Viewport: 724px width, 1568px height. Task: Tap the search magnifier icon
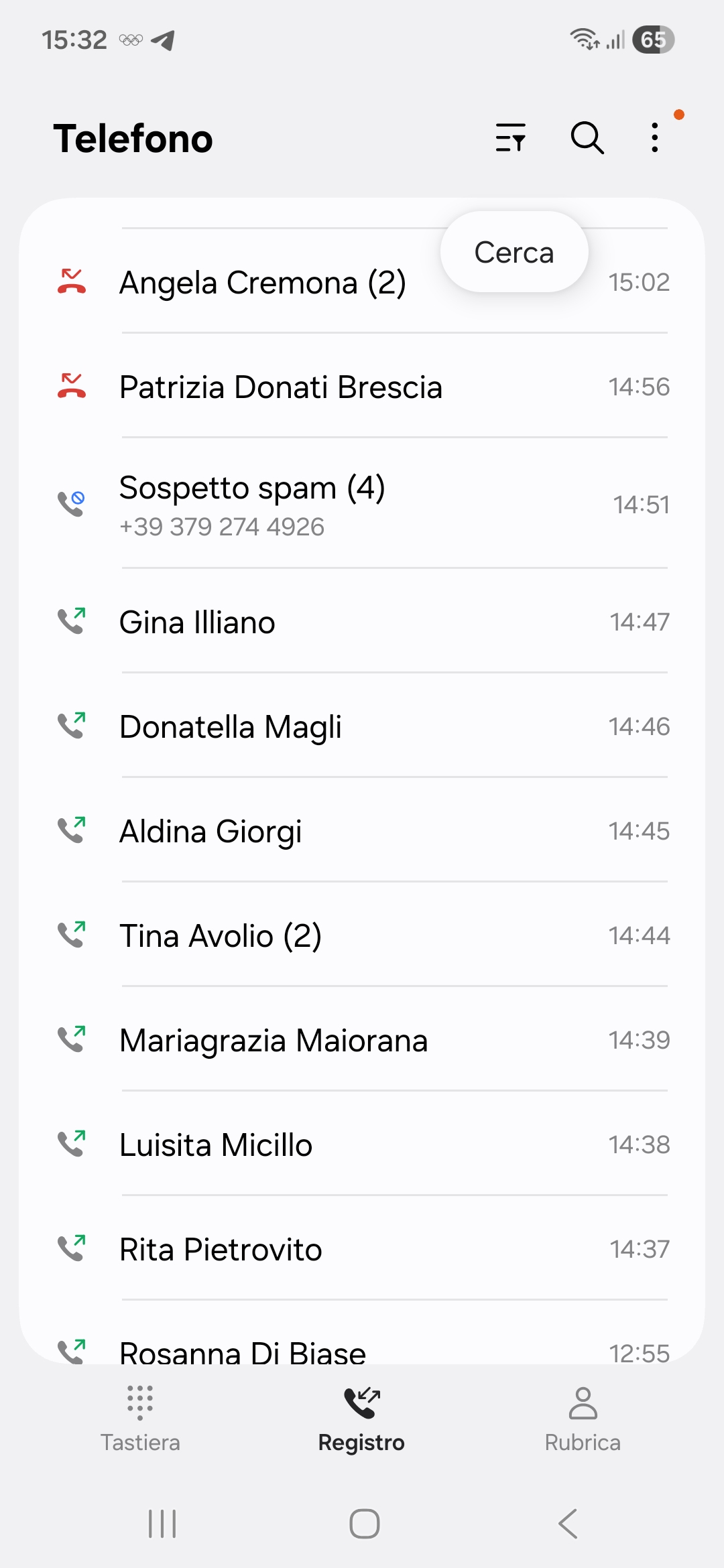(587, 138)
